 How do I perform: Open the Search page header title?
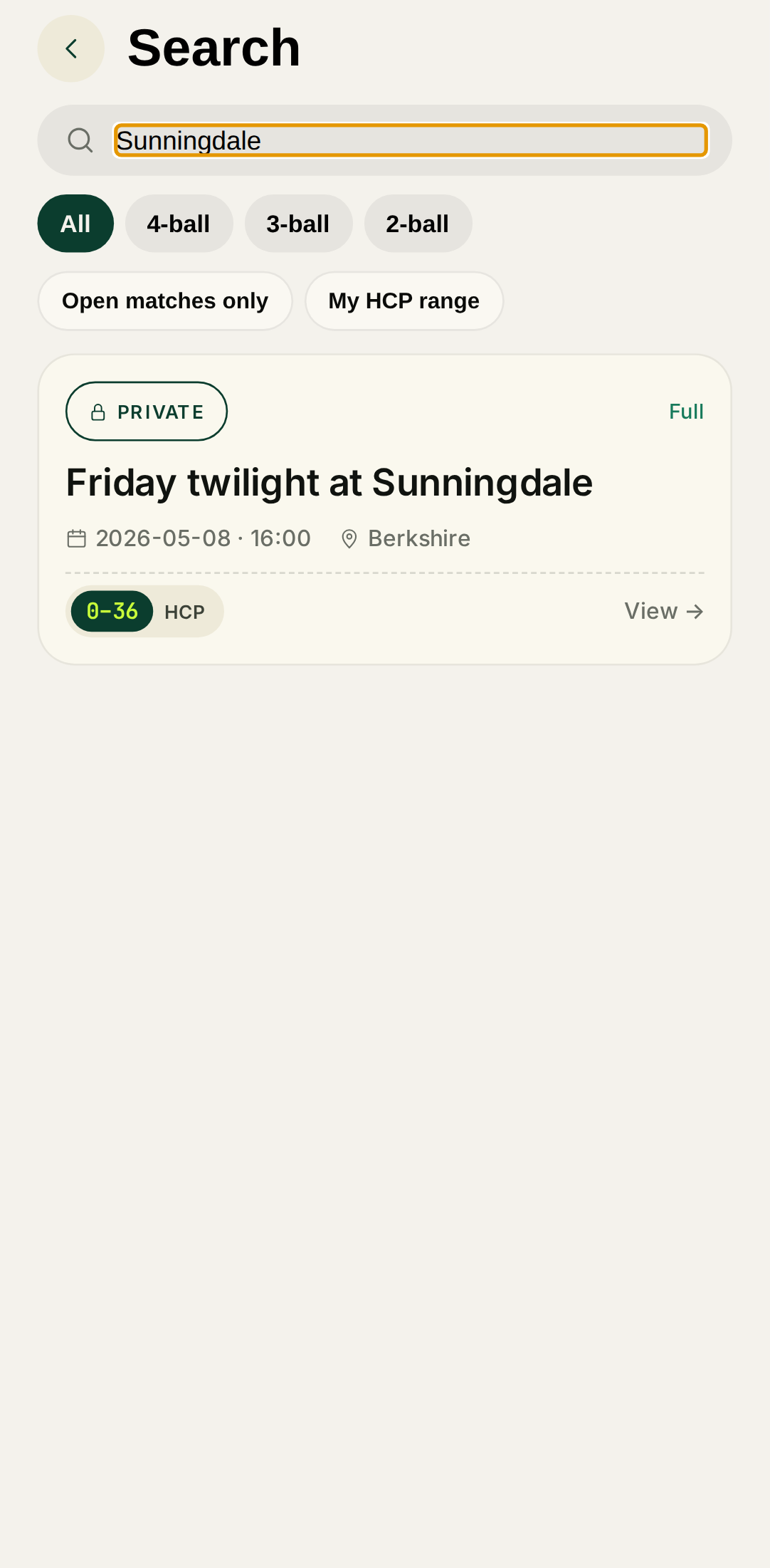coord(213,48)
